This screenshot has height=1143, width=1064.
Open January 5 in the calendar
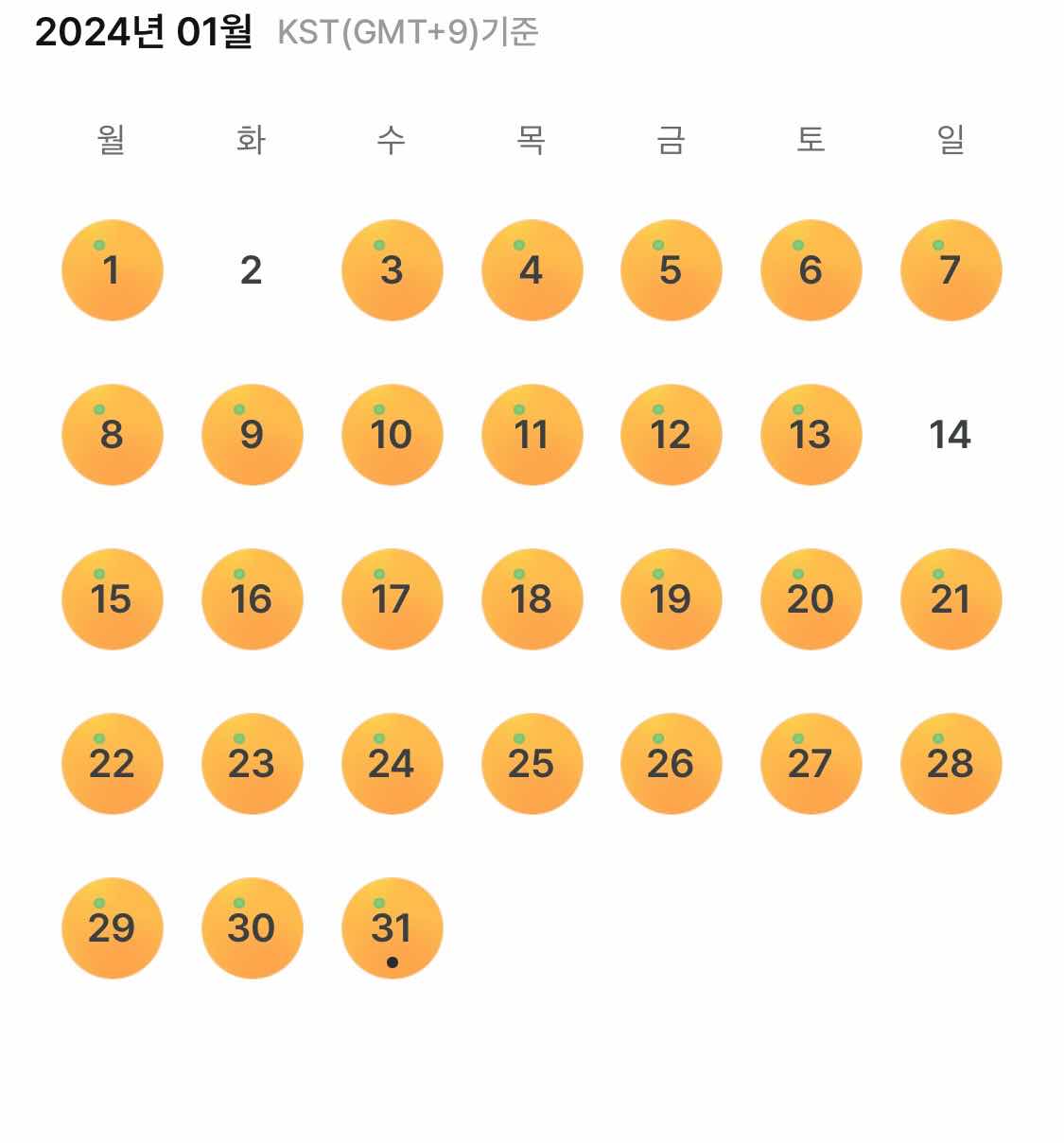pyautogui.click(x=671, y=270)
